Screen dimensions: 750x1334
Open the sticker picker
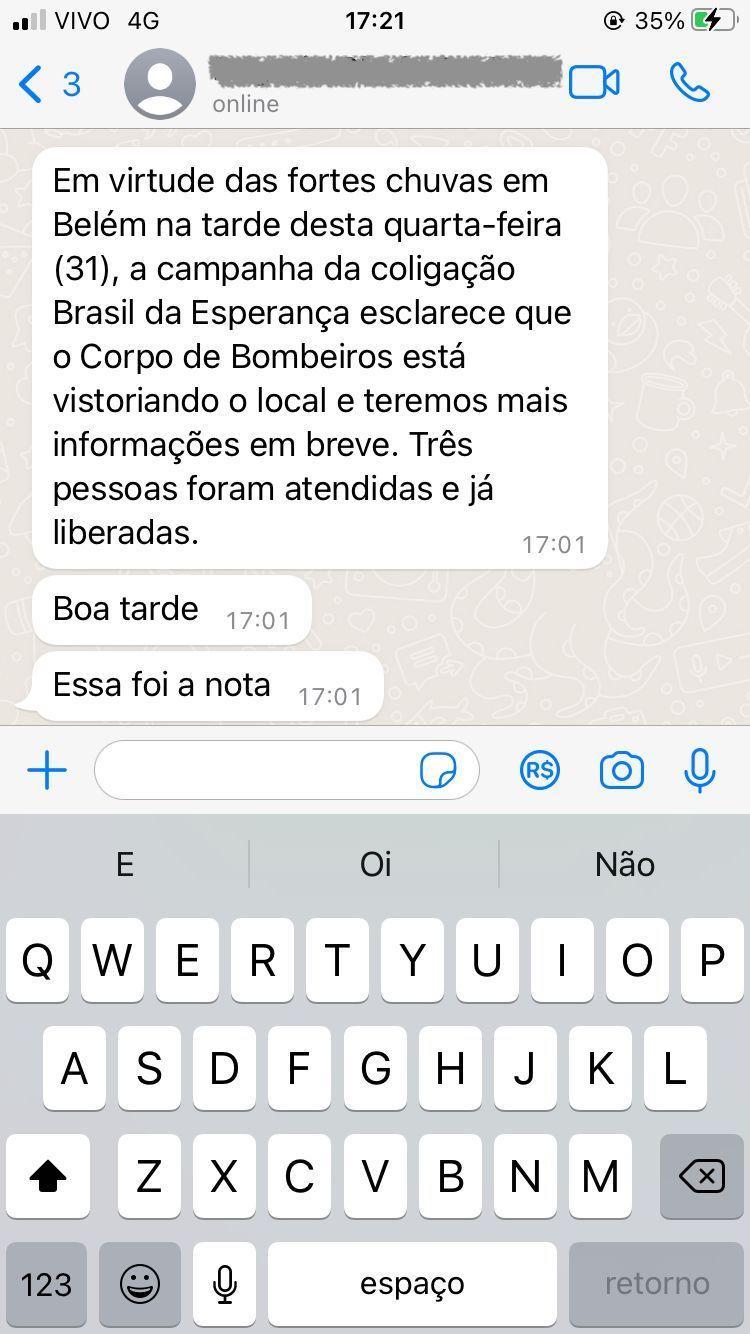click(438, 771)
